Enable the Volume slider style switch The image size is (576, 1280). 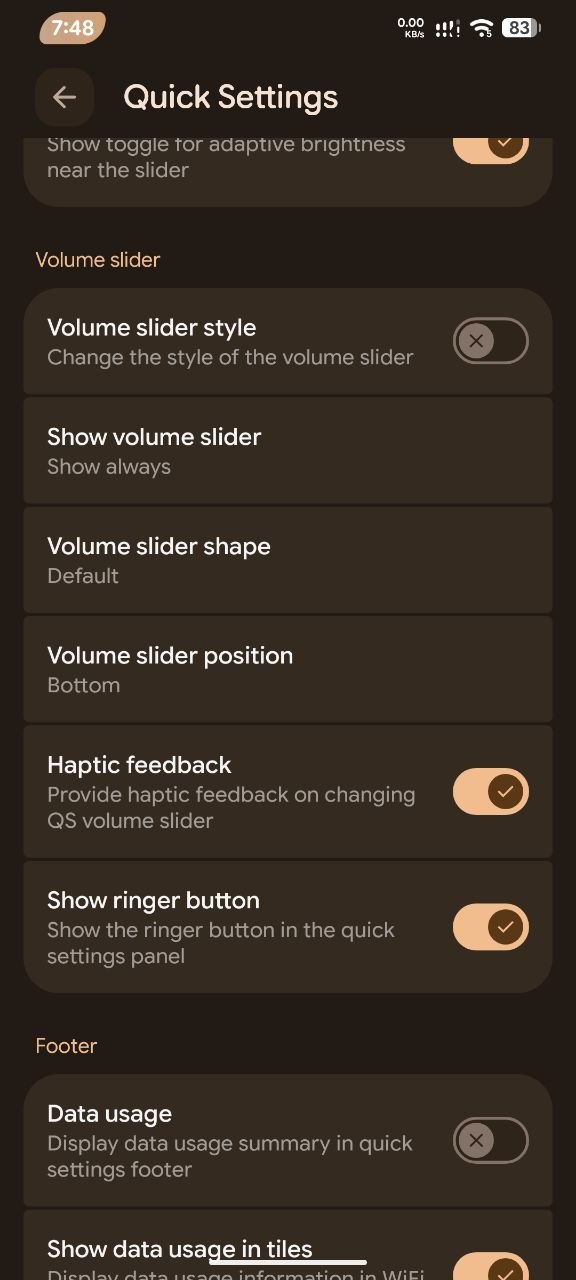[x=490, y=341]
